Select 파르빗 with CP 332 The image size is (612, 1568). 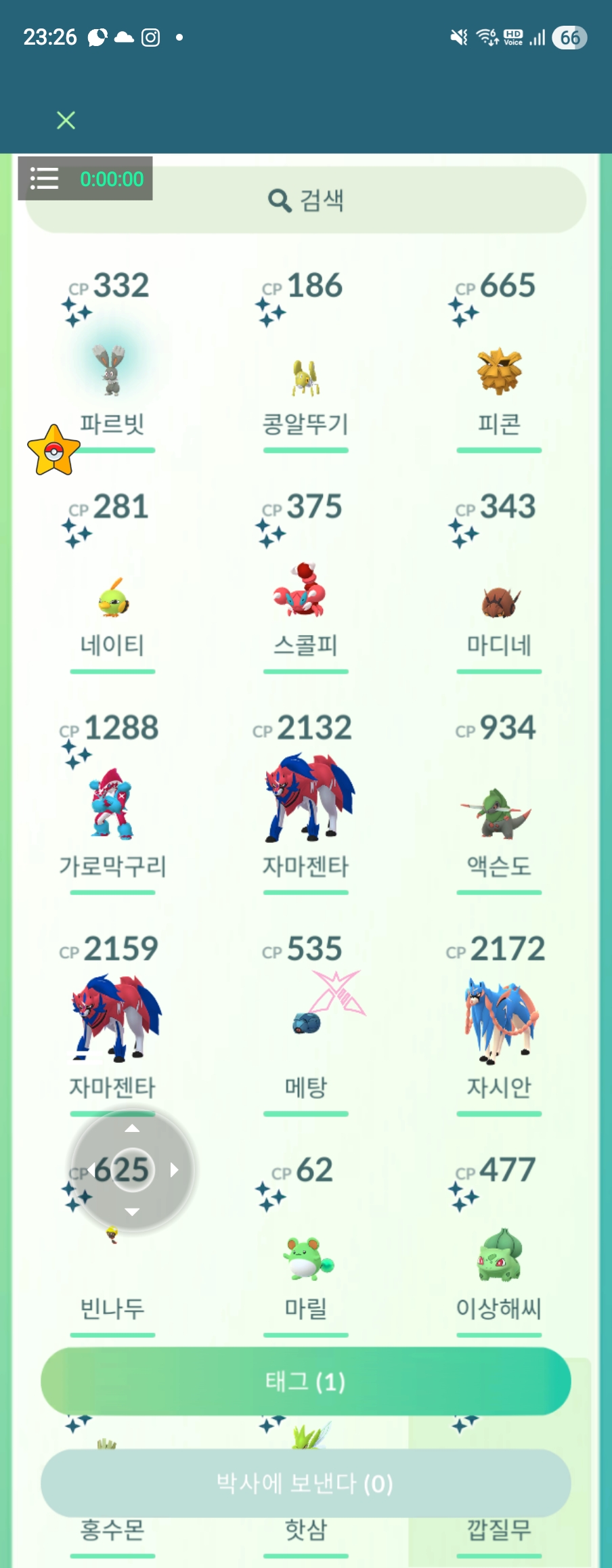pyautogui.click(x=112, y=370)
